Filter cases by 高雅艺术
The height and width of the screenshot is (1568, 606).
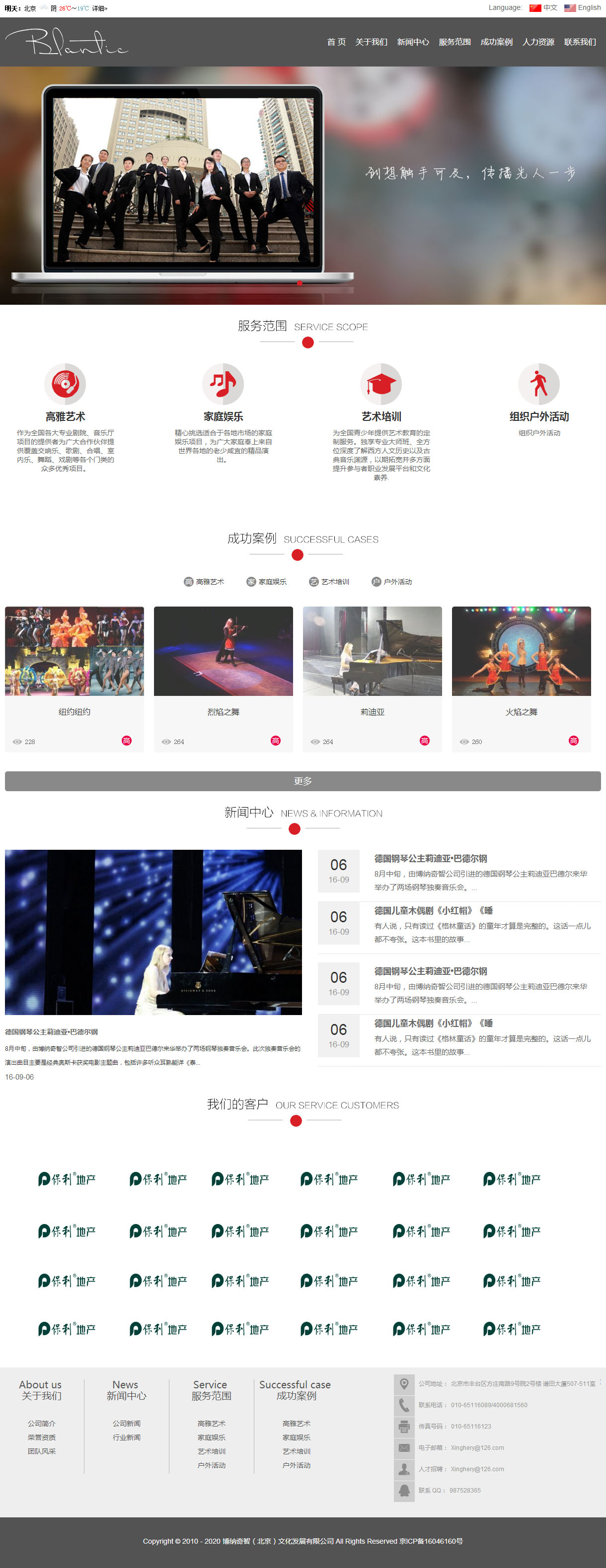tap(204, 582)
